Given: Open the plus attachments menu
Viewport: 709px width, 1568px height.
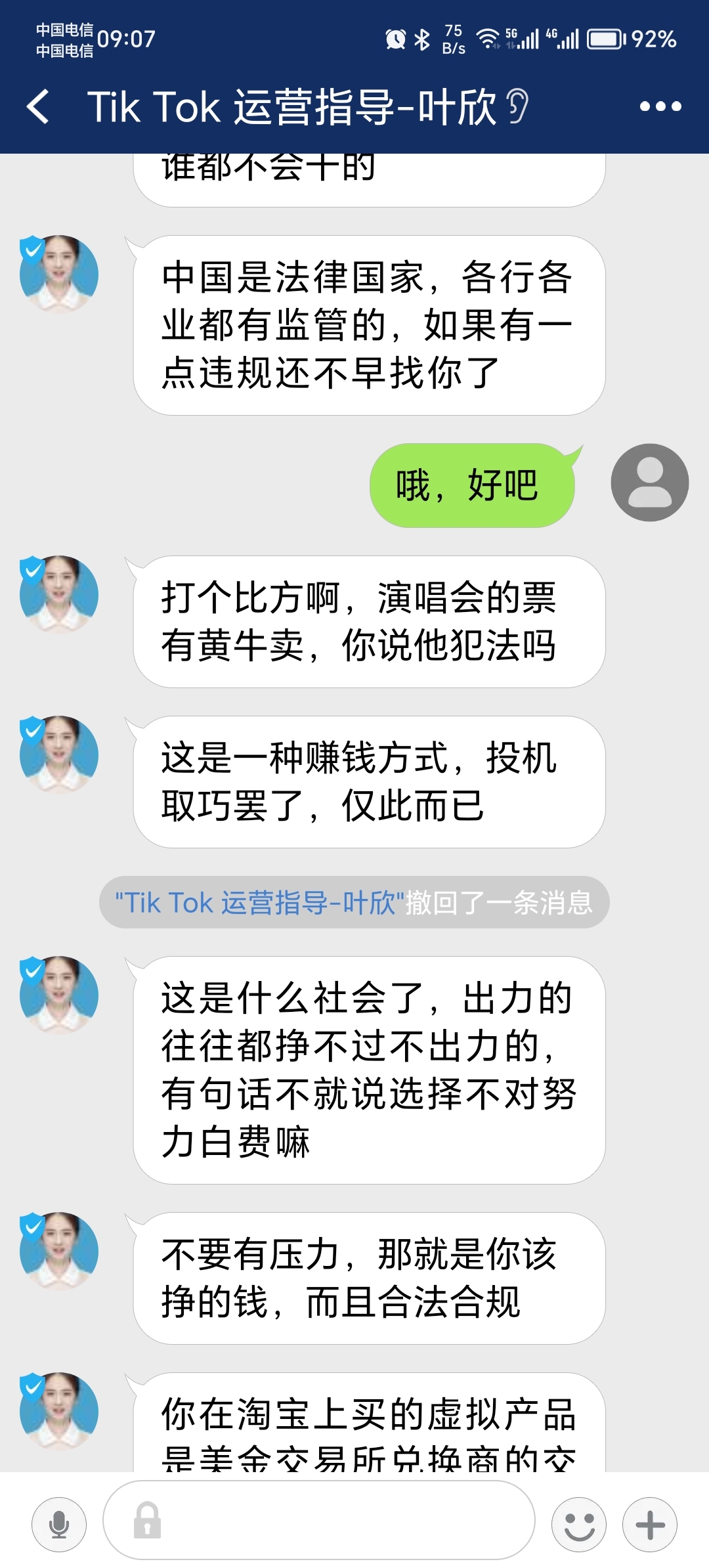Looking at the screenshot, I should (650, 1525).
